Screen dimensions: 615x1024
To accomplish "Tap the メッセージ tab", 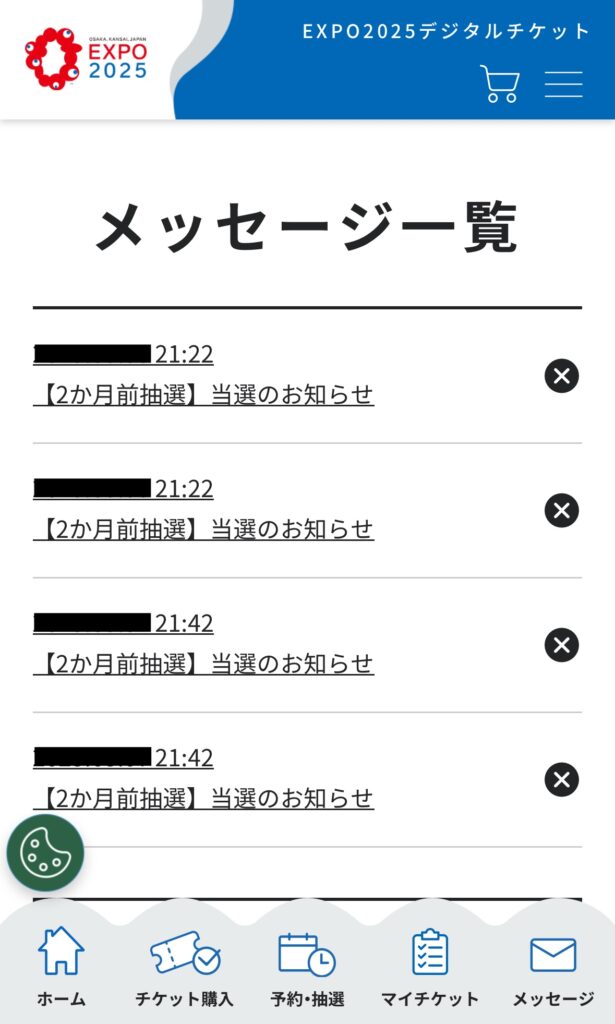I will pyautogui.click(x=553, y=966).
